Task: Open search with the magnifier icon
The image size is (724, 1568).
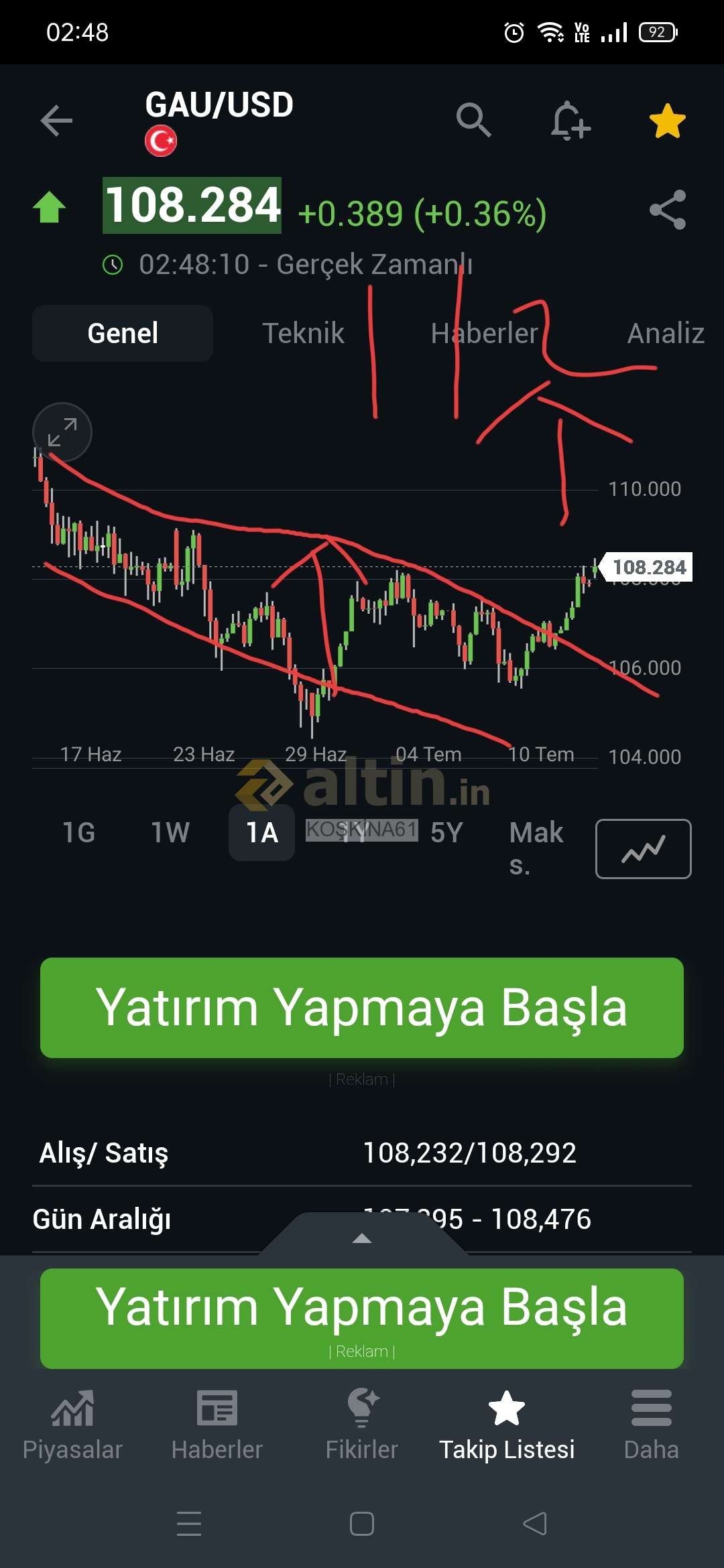Action: [x=474, y=121]
